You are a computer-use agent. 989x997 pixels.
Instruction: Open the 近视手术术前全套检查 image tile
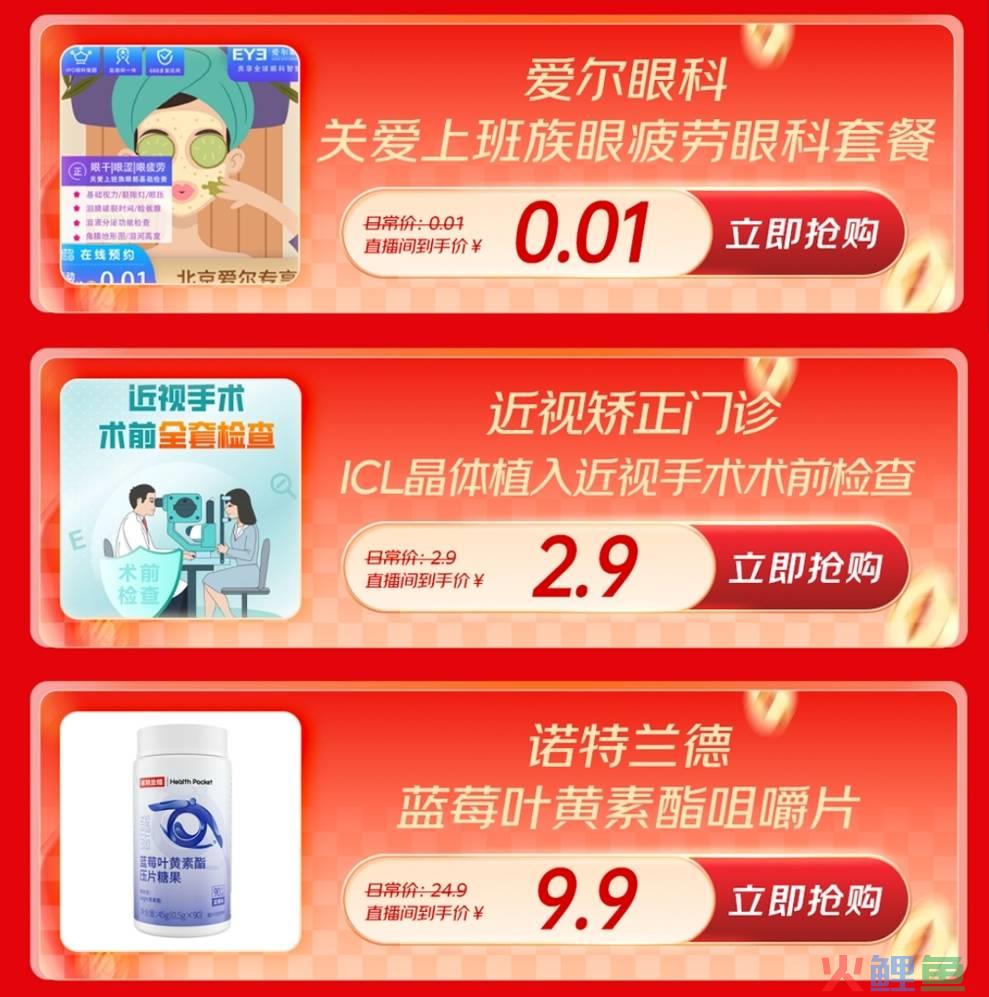pyautogui.click(x=181, y=499)
